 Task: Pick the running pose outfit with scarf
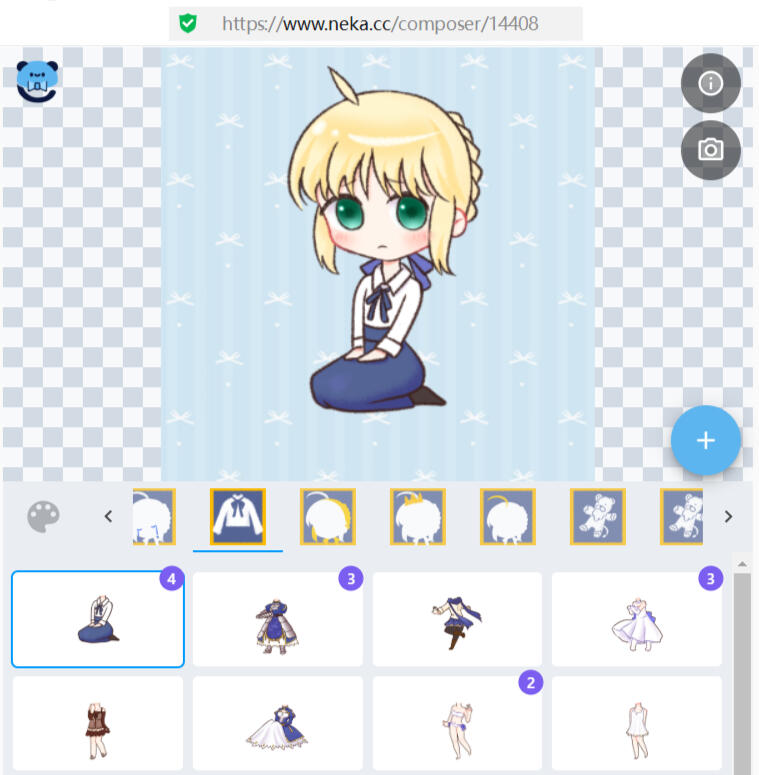[x=457, y=619]
